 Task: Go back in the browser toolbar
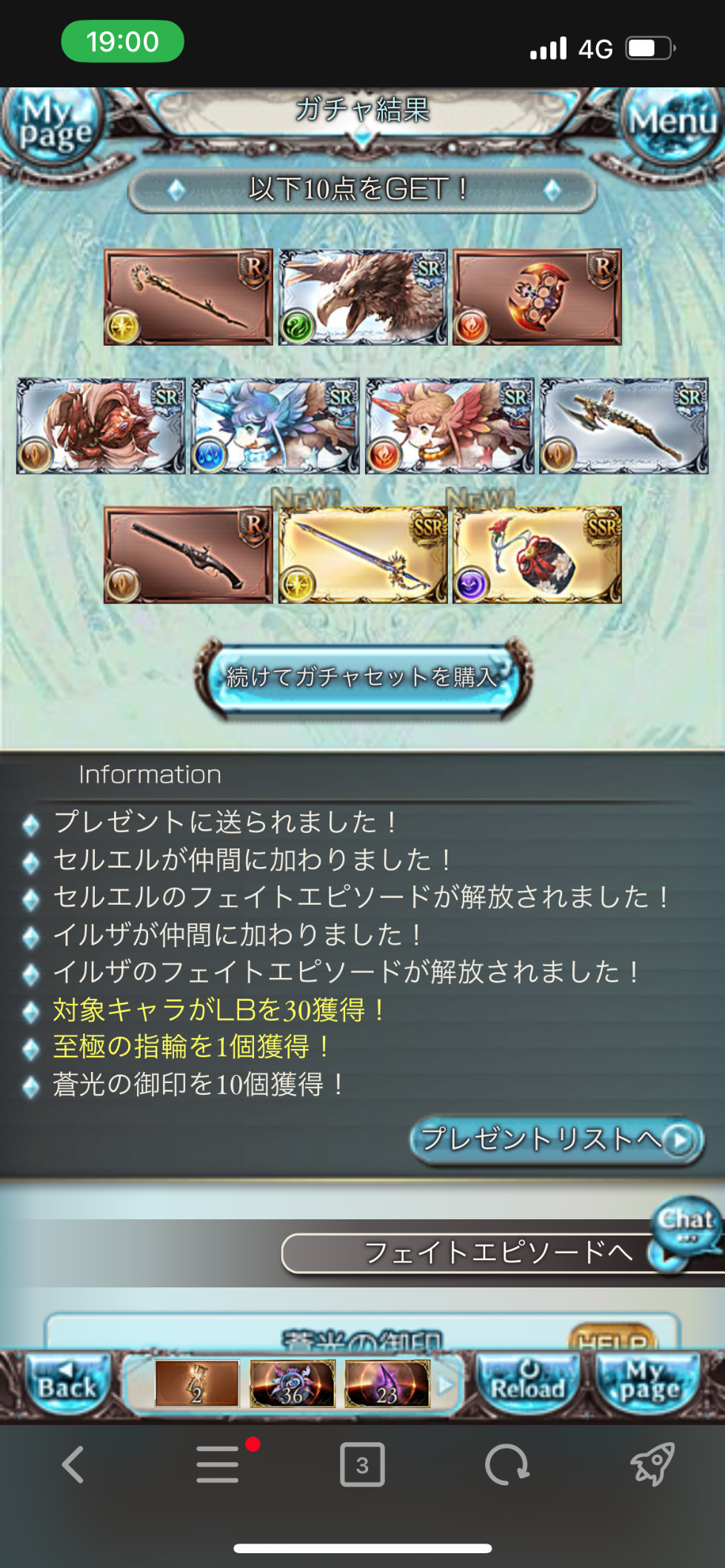click(73, 1464)
